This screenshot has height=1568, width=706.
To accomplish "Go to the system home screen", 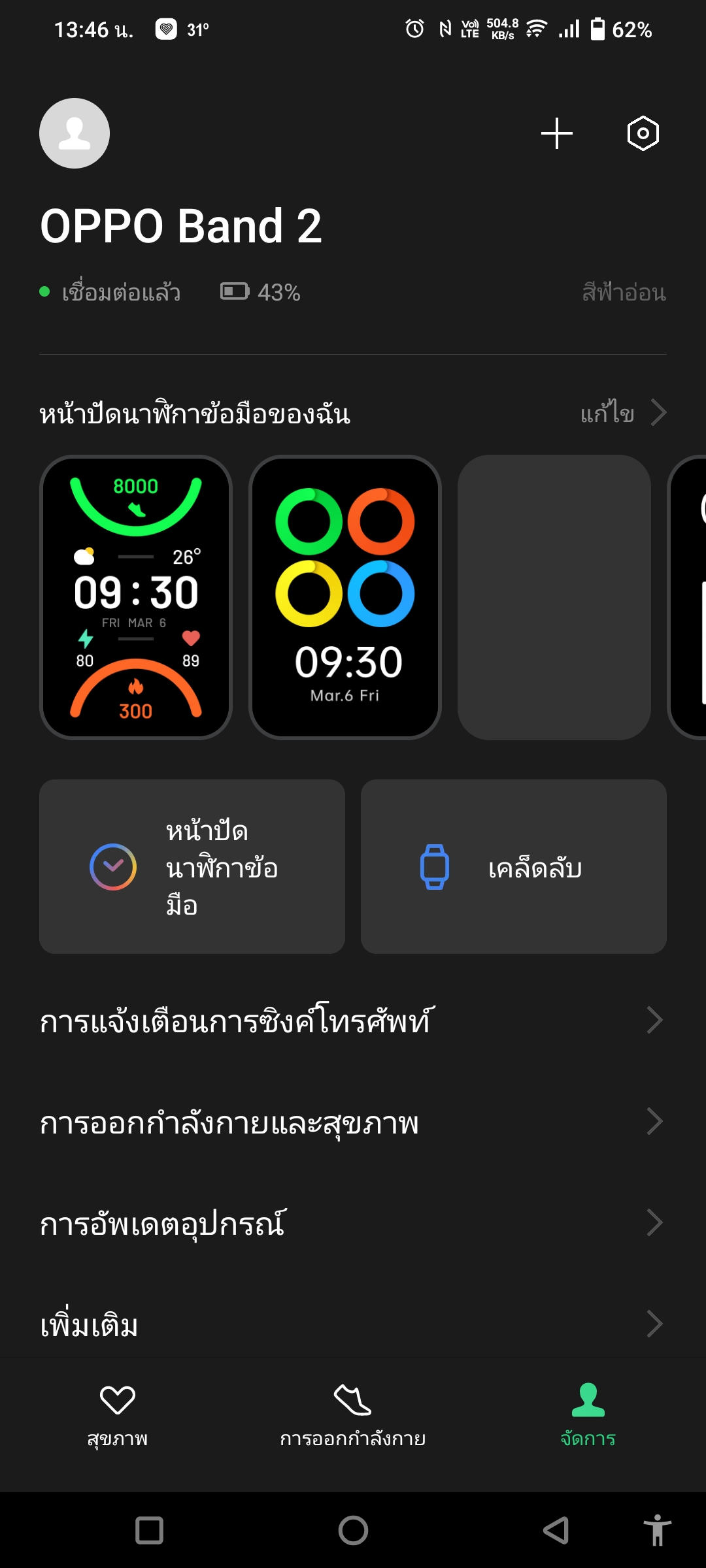I will click(353, 1530).
